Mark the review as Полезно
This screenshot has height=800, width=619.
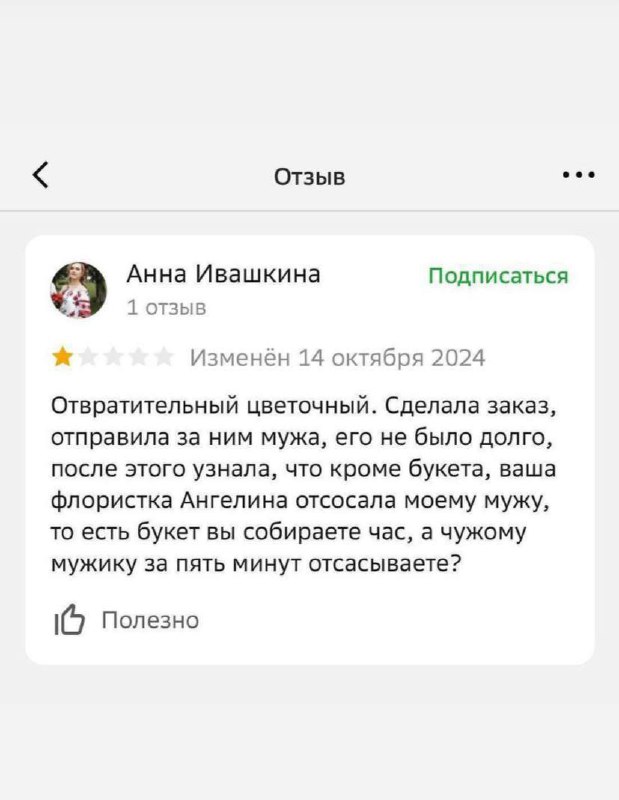[x=125, y=620]
